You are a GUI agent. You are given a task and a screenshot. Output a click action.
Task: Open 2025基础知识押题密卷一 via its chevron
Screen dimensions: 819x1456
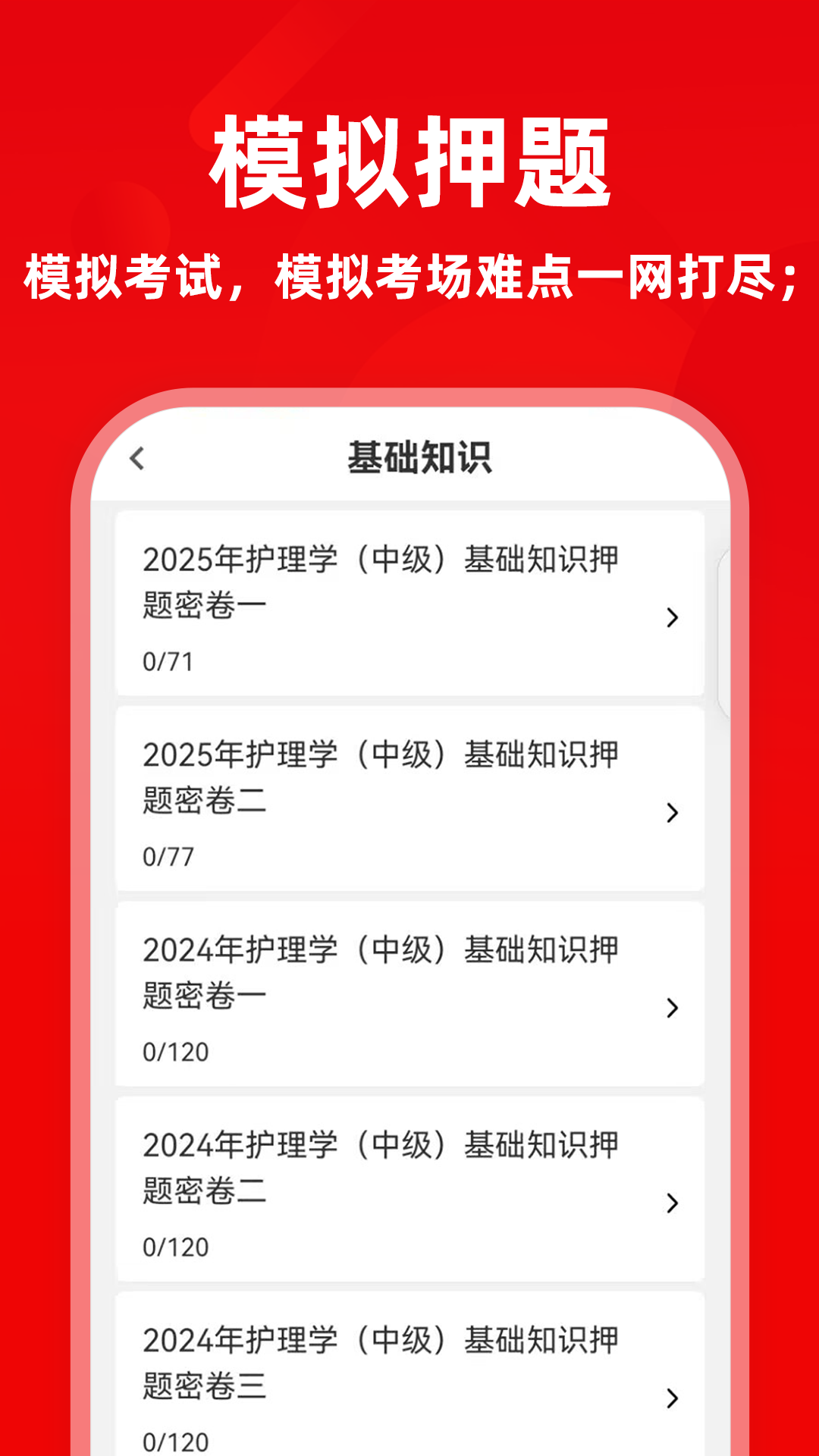(x=670, y=619)
